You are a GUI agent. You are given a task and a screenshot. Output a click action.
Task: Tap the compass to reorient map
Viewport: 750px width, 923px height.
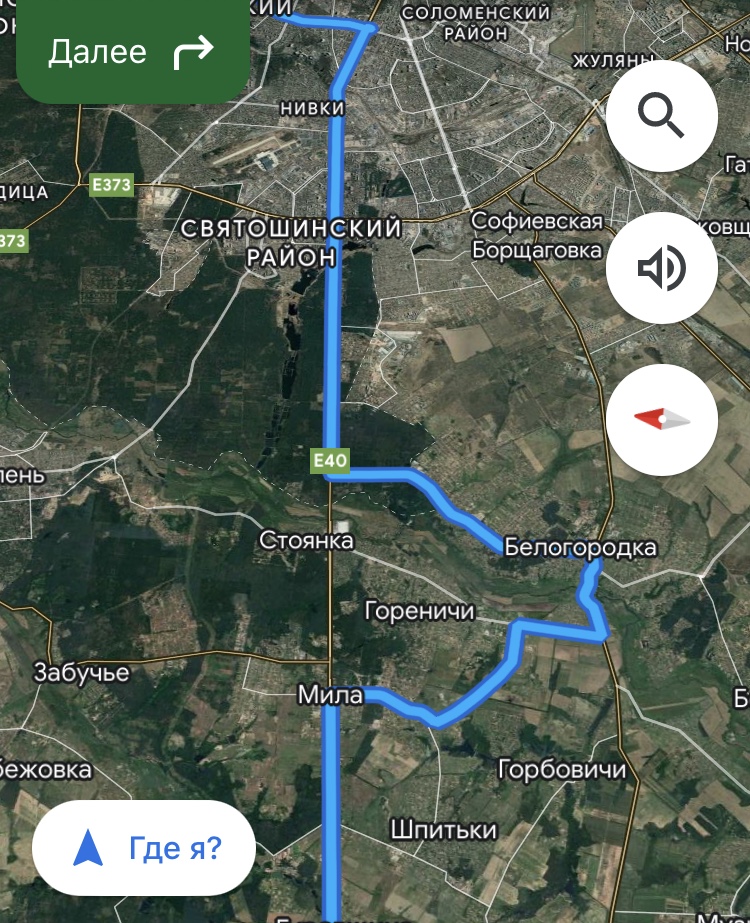[x=661, y=419]
